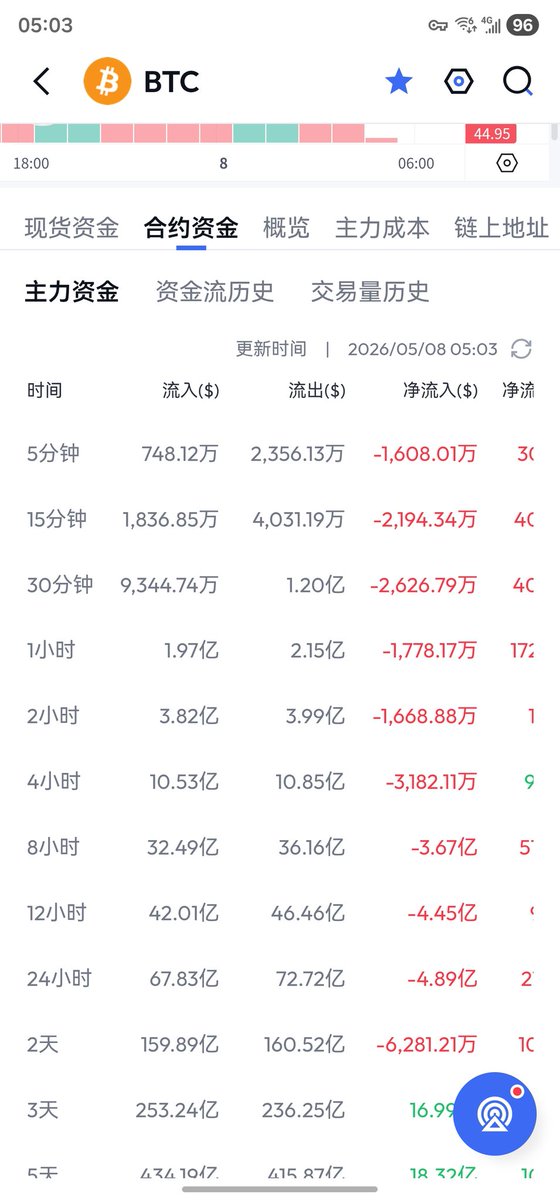Select the 合约资金 tab
The image size is (560, 1200).
(191, 228)
